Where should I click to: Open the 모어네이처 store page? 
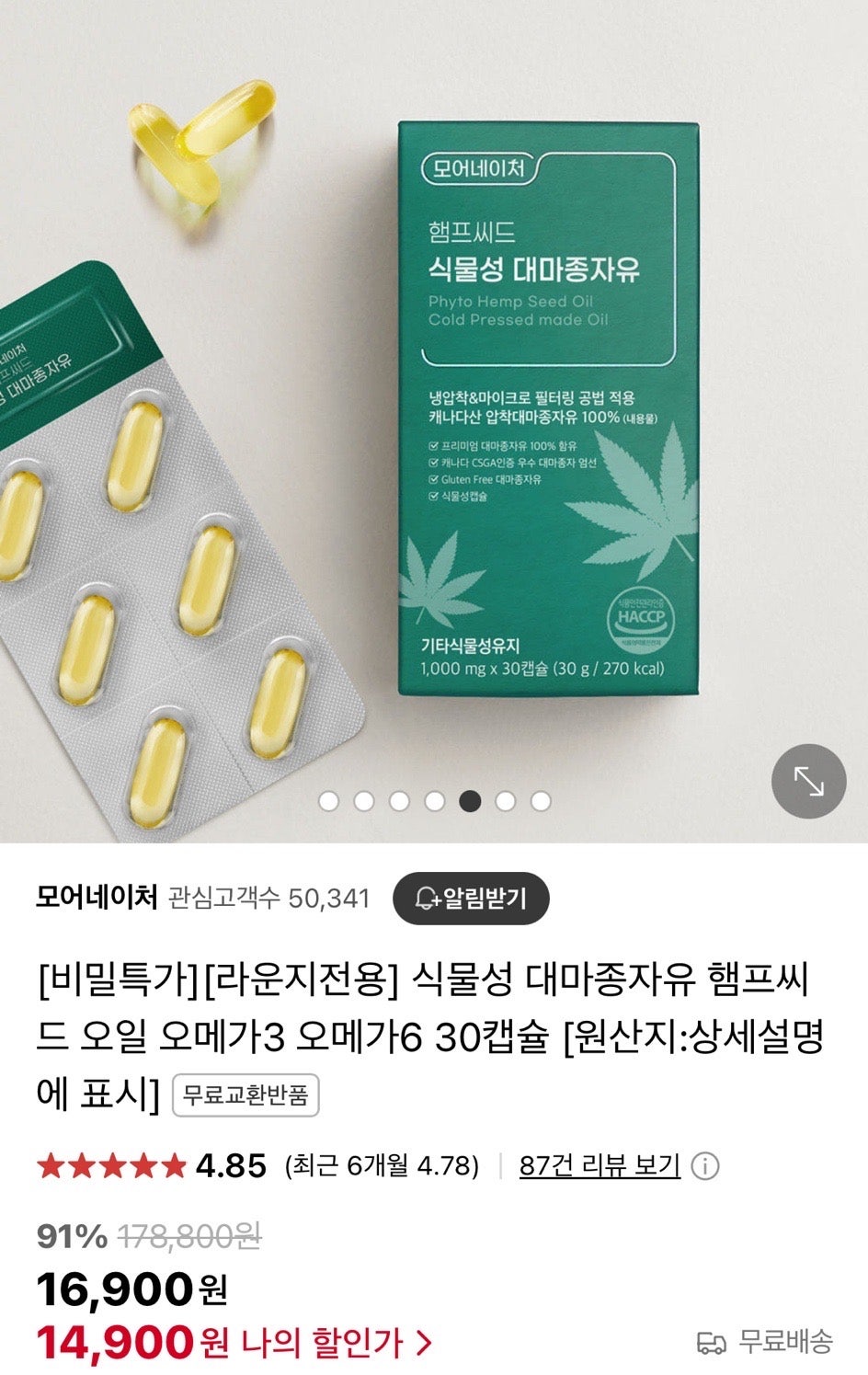(97, 897)
